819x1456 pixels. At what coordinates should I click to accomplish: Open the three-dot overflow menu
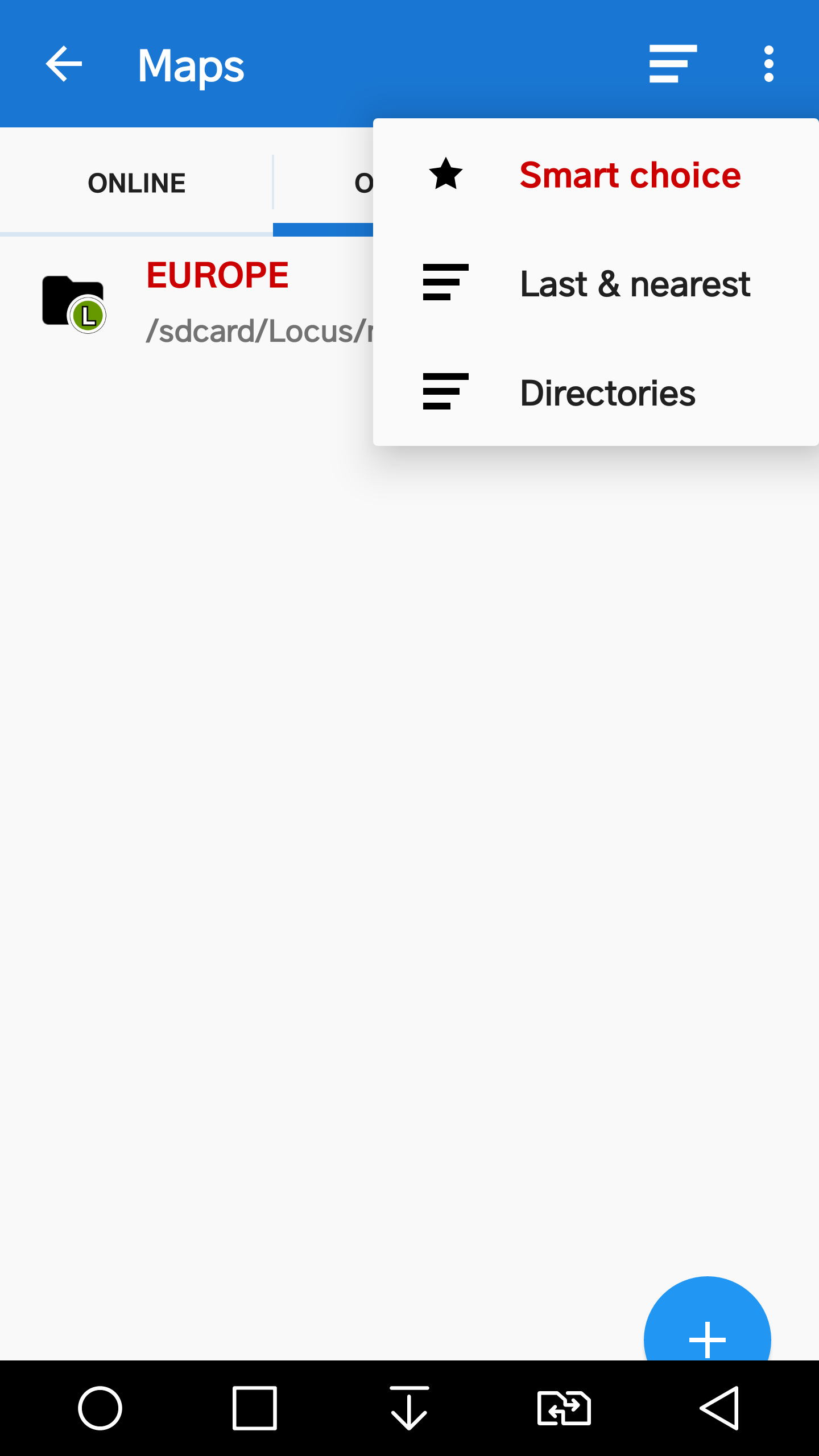[x=768, y=64]
